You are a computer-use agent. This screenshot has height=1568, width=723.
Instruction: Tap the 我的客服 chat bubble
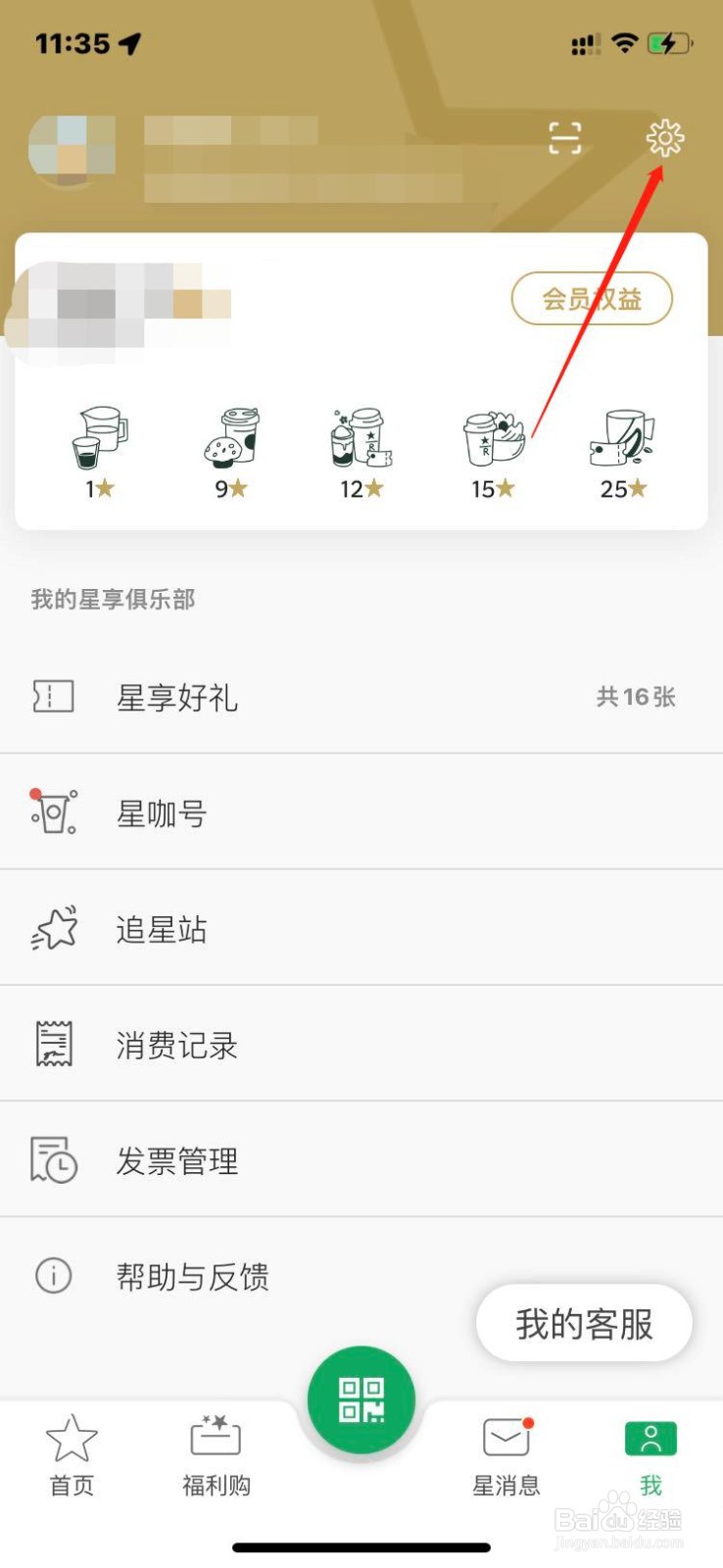tap(583, 1322)
